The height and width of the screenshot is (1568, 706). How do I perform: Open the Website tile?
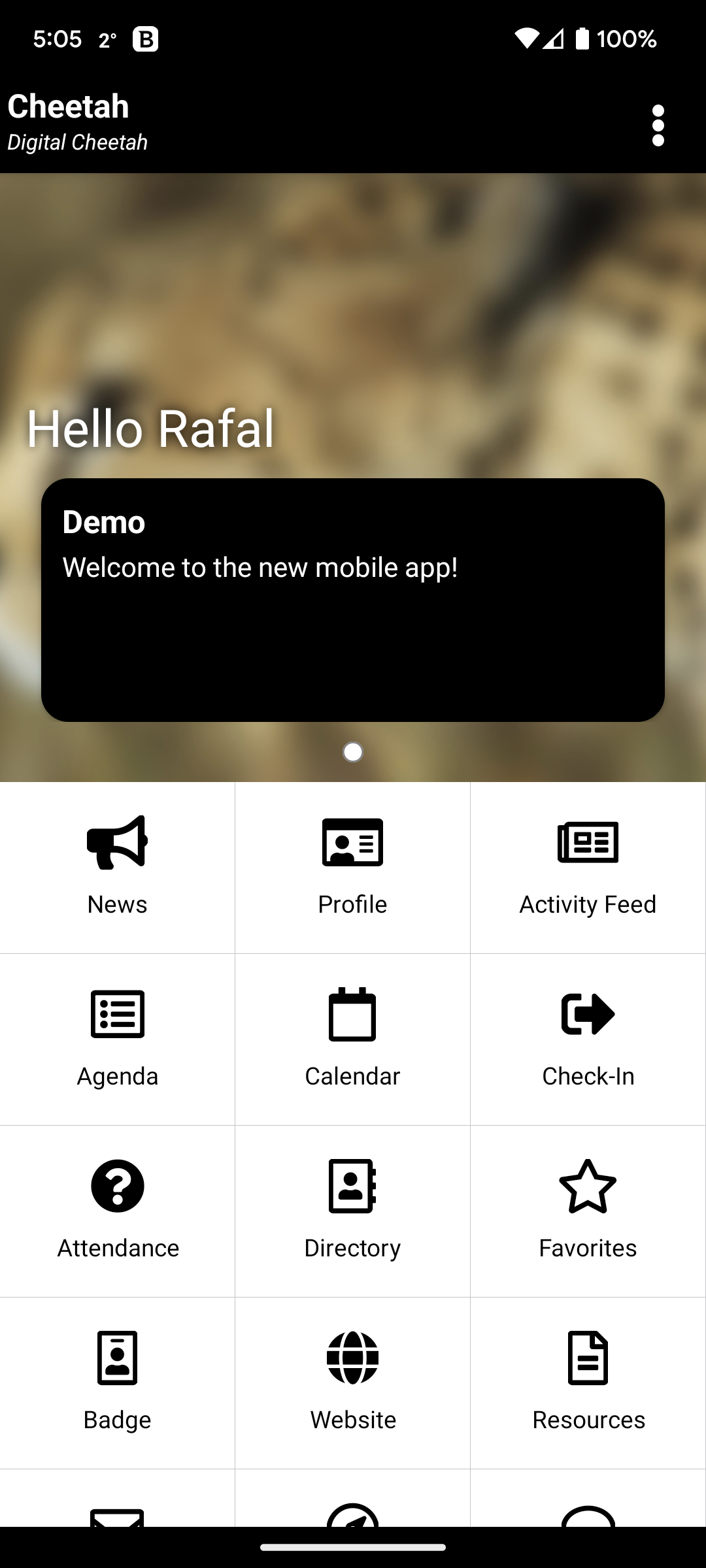click(352, 1382)
